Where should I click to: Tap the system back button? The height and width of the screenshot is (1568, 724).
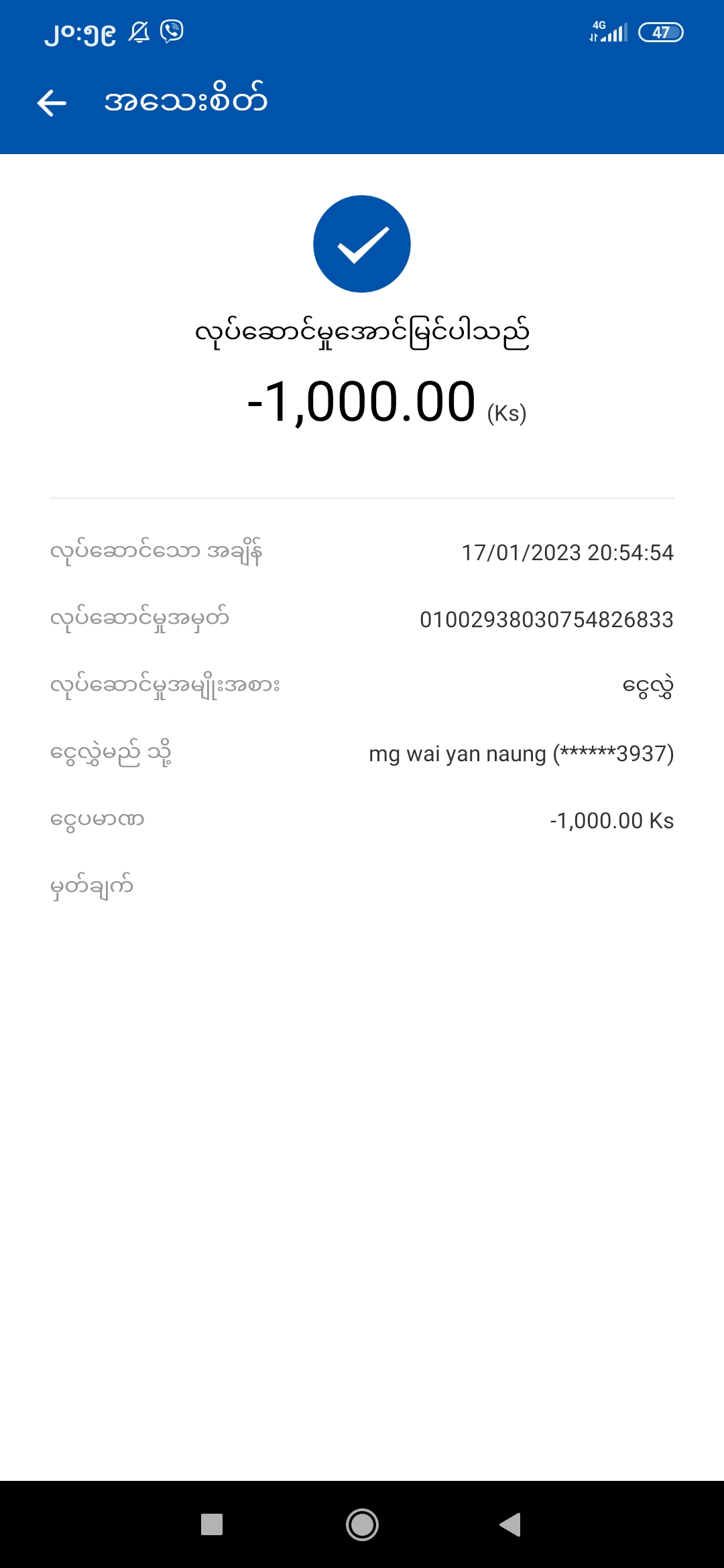coord(511,1524)
